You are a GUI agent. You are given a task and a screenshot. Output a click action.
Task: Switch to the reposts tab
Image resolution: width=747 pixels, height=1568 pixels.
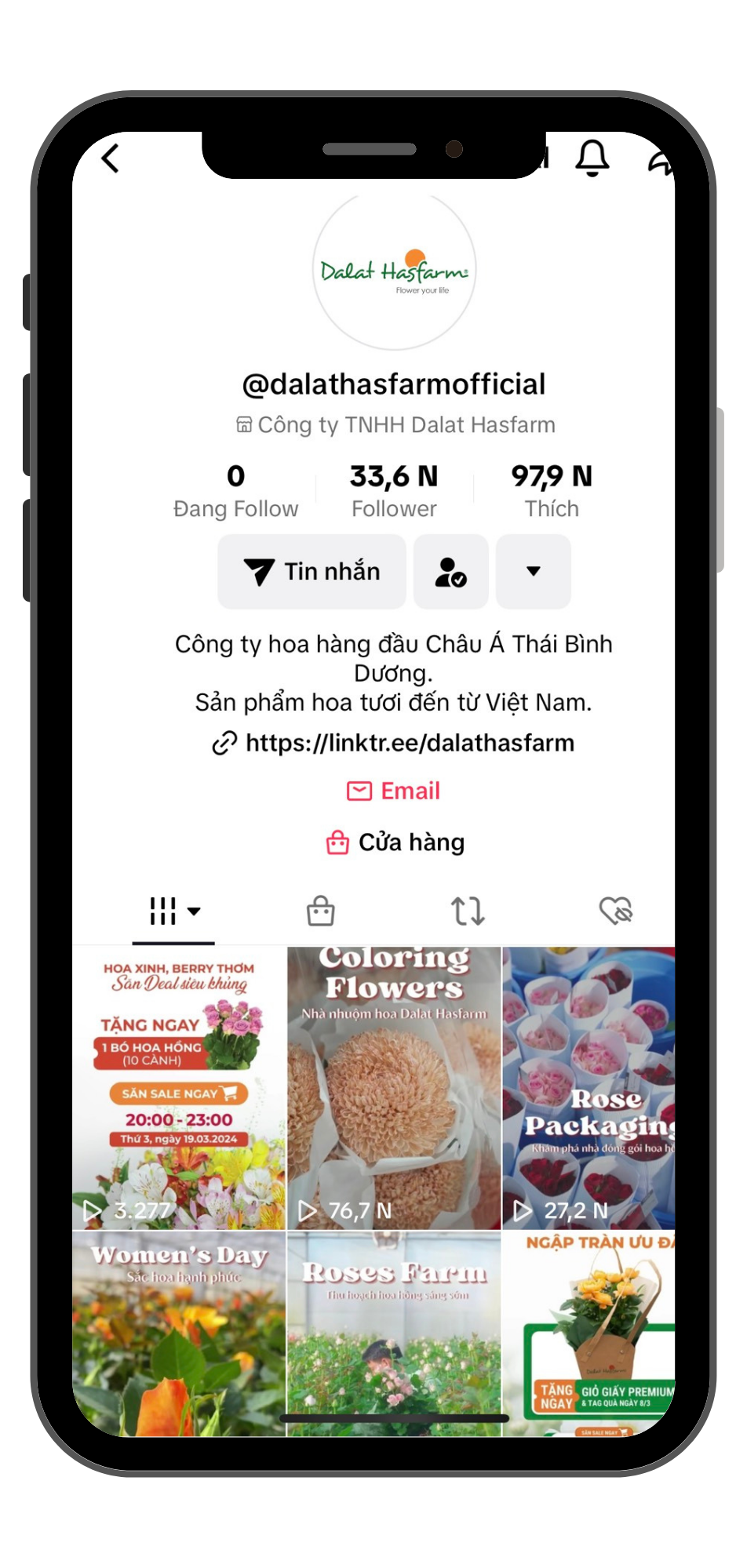click(468, 911)
